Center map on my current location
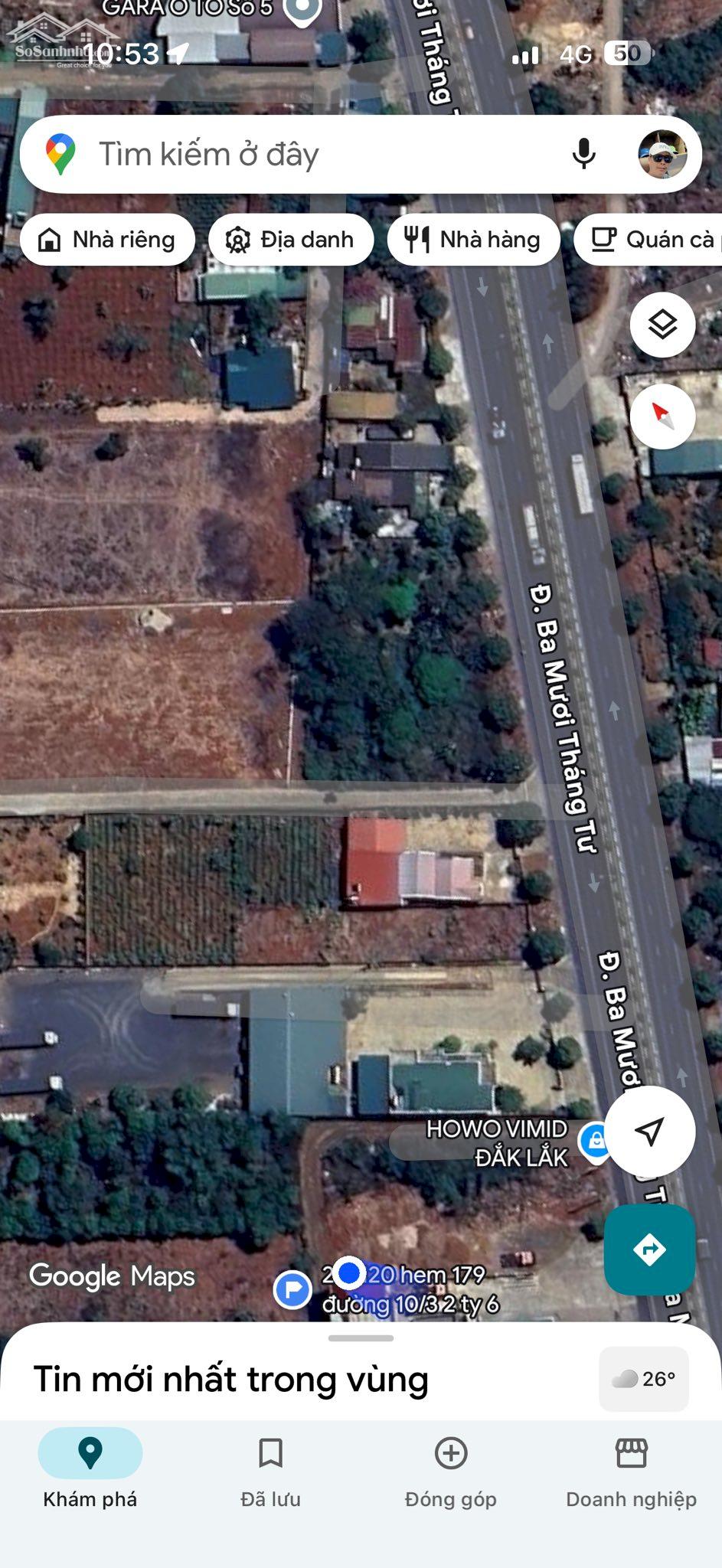 coord(650,1131)
